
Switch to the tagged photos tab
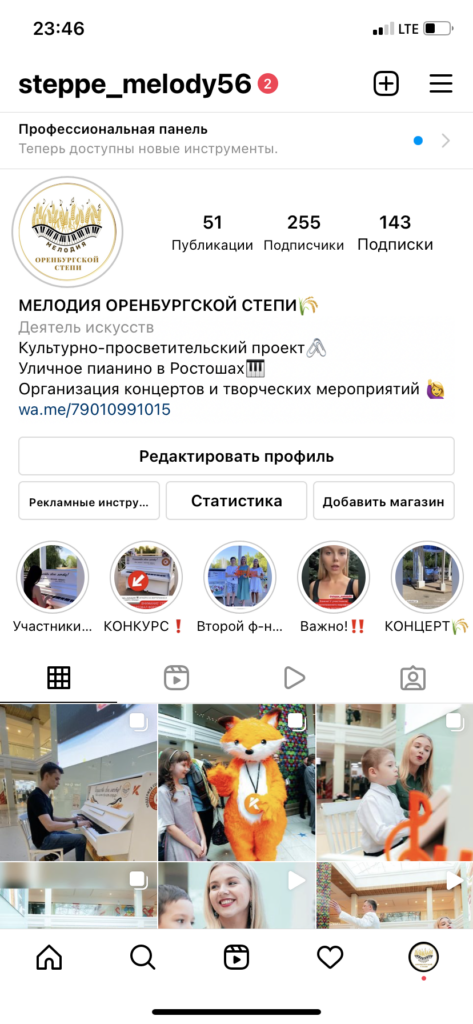click(x=413, y=678)
